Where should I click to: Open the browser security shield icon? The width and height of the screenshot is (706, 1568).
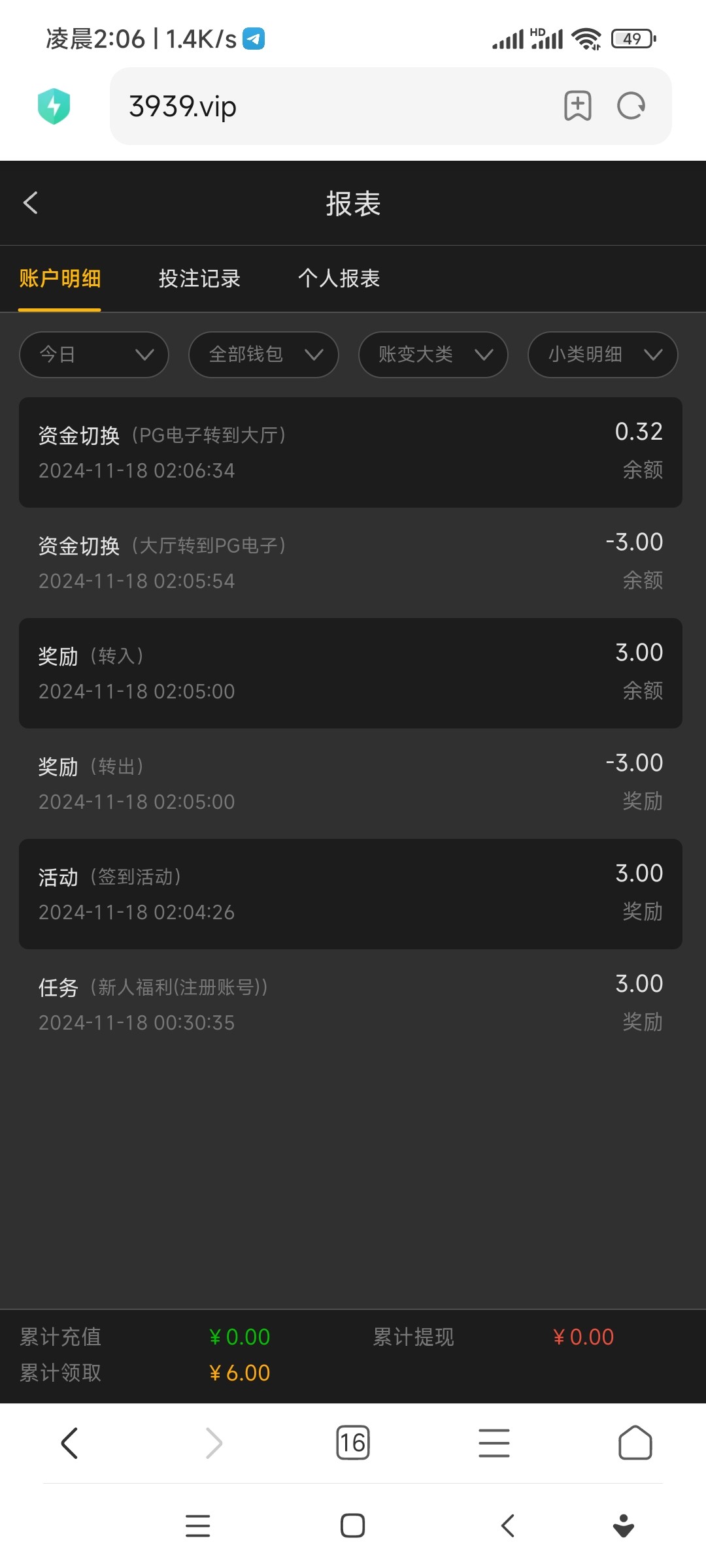(54, 106)
